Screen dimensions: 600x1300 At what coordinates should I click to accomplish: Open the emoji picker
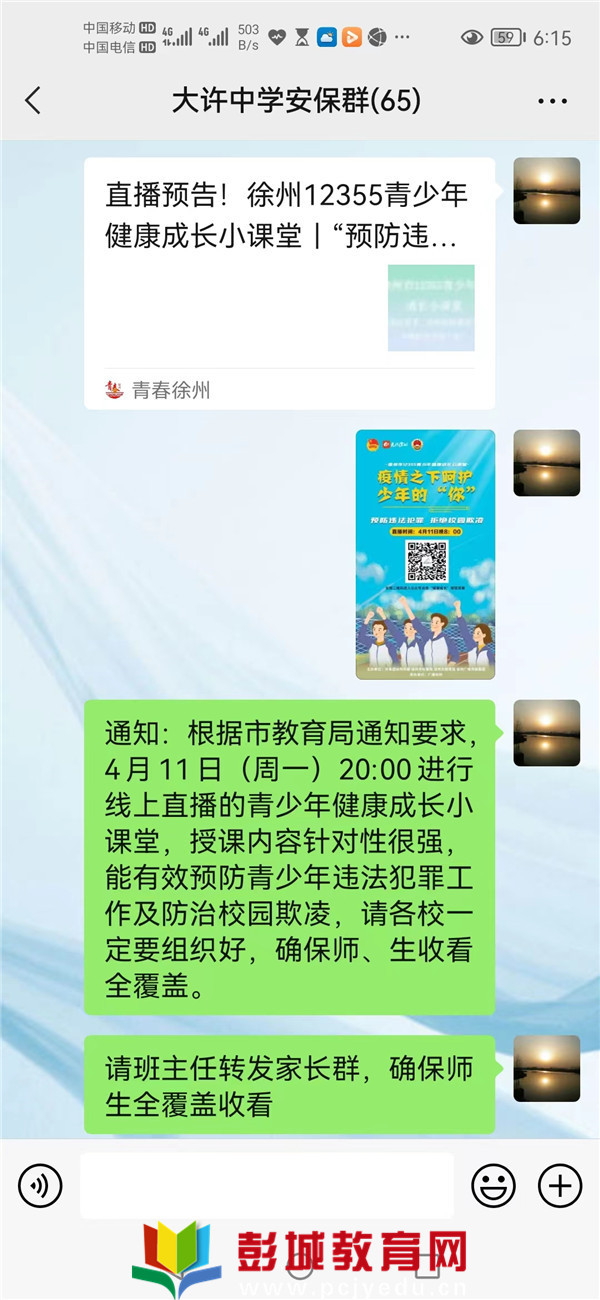(x=493, y=1186)
